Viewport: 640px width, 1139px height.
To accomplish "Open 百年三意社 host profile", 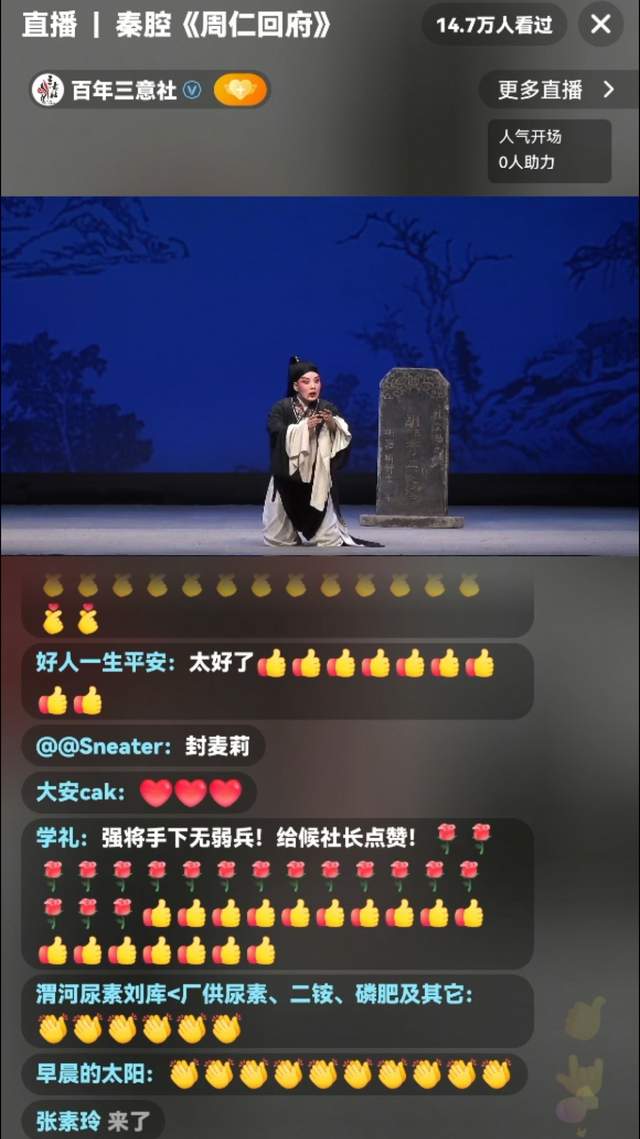I will coord(120,91).
